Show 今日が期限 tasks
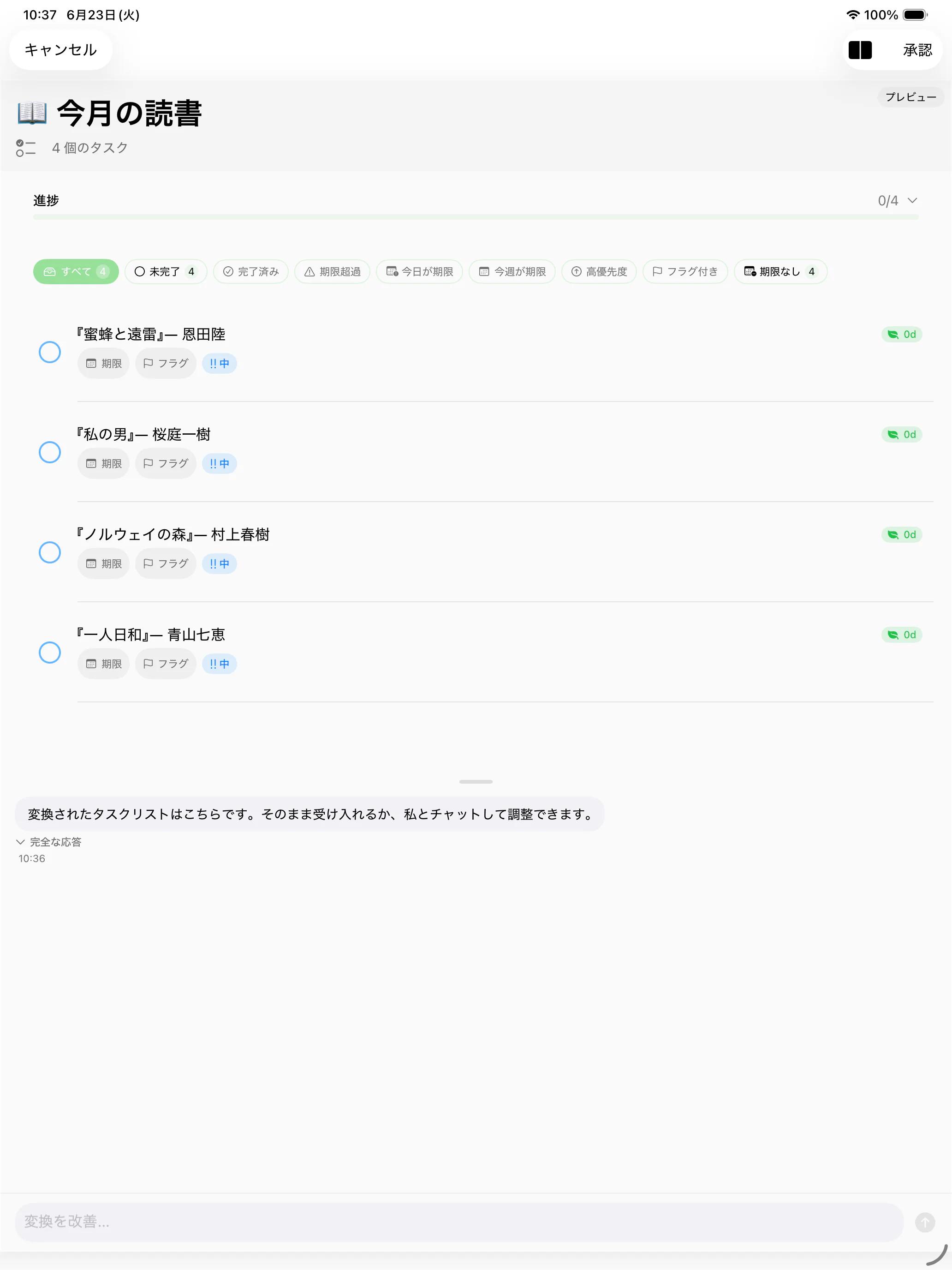Viewport: 952px width, 1270px height. [x=419, y=271]
